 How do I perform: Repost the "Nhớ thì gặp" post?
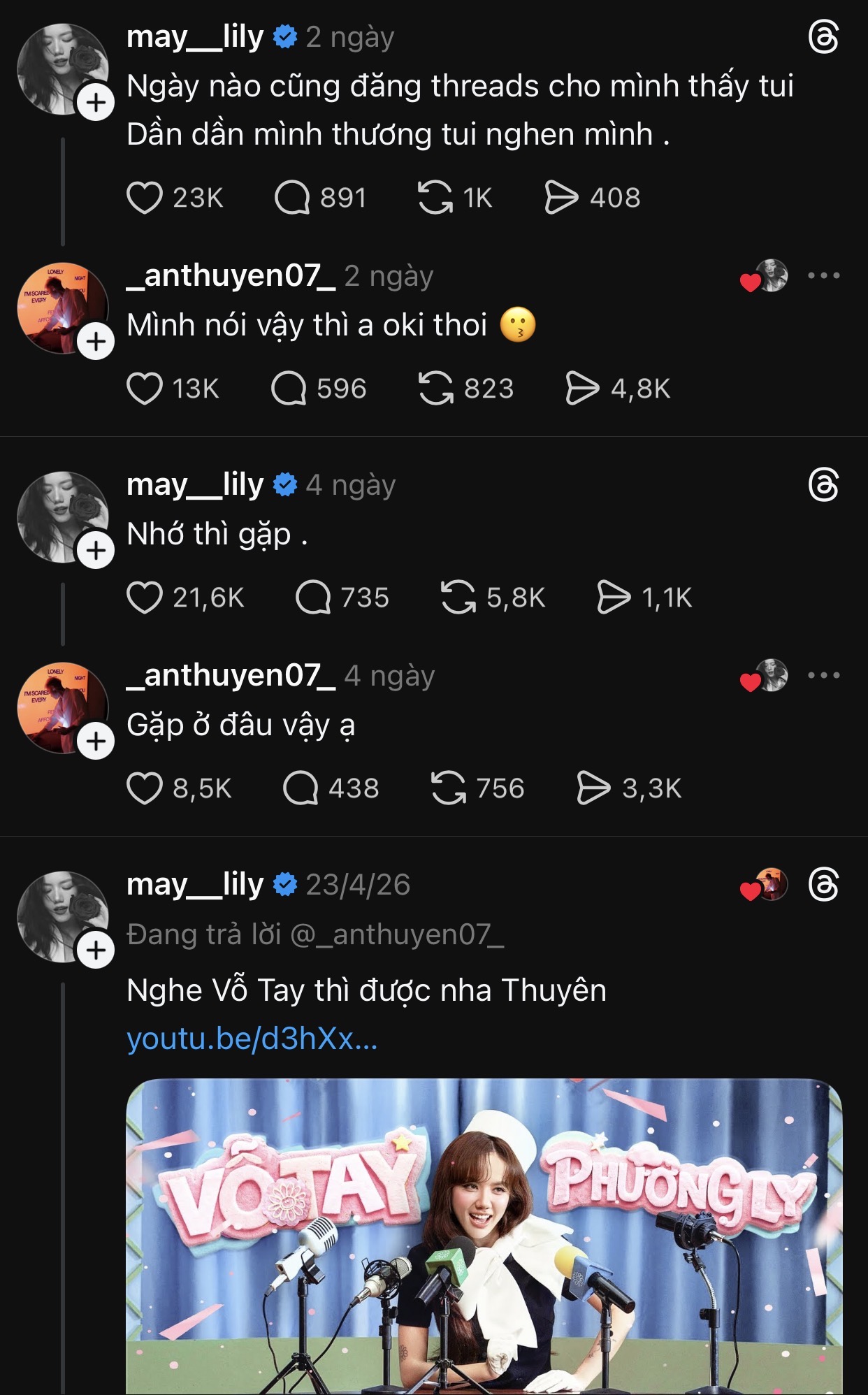pyautogui.click(x=458, y=598)
